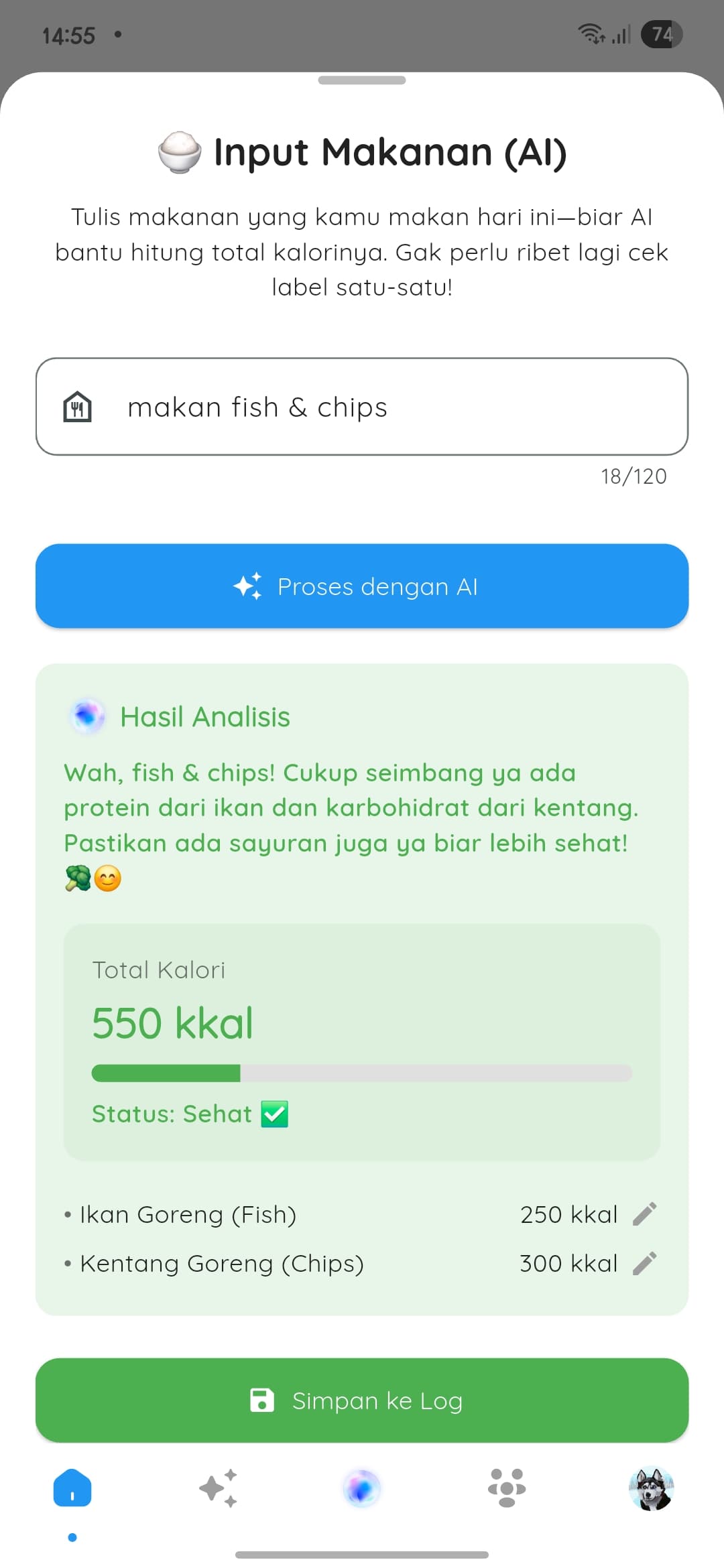
Task: Tap the makan fish & chips text field
Action: pyautogui.click(x=362, y=407)
